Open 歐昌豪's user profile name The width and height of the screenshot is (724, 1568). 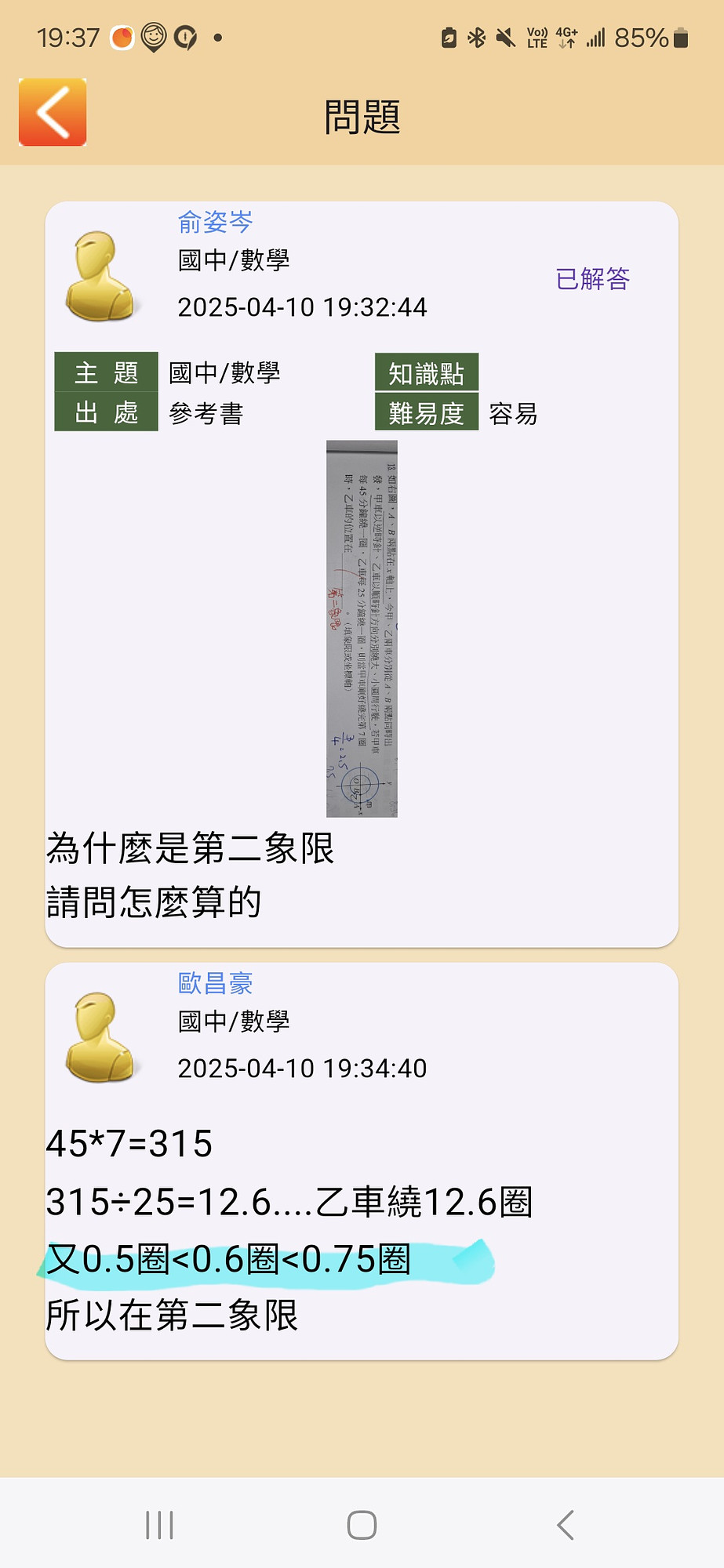[x=215, y=982]
